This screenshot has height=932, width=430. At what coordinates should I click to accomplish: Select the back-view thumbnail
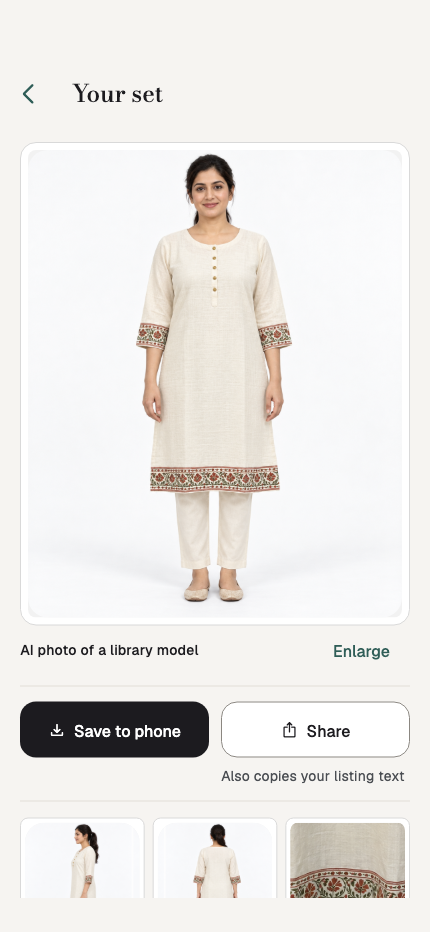click(x=215, y=858)
